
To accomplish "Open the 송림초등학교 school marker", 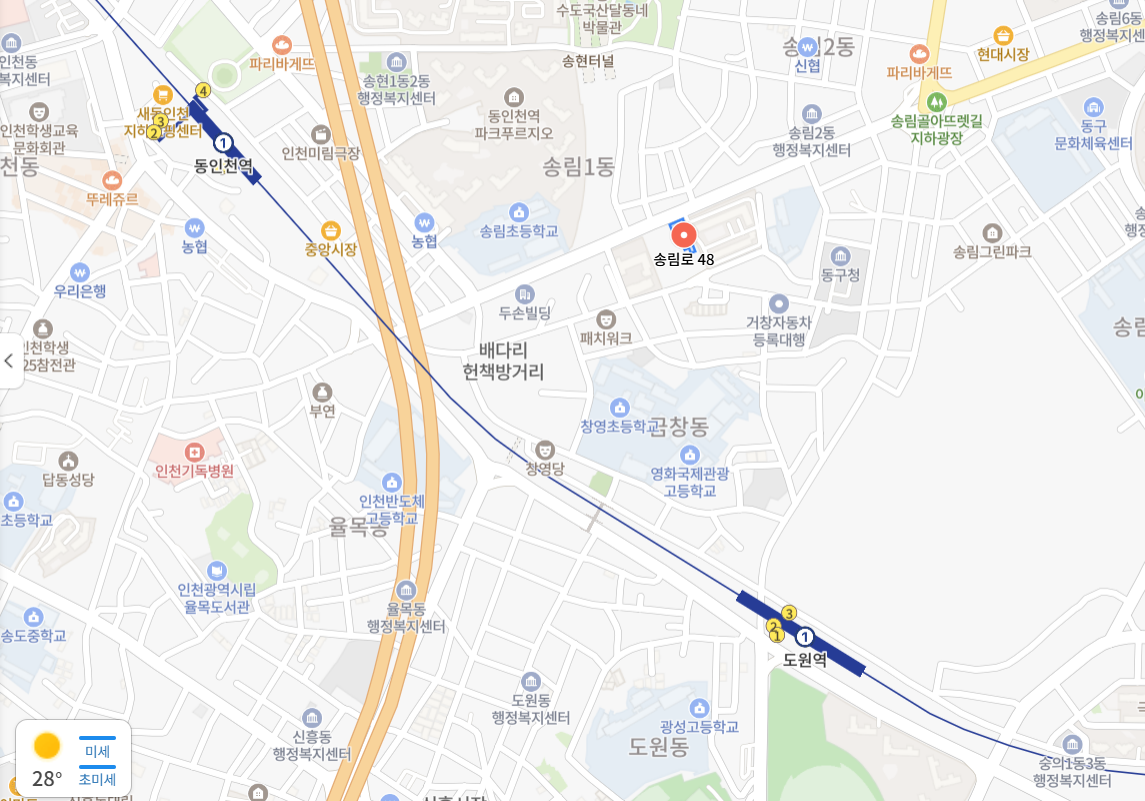I will pos(518,212).
